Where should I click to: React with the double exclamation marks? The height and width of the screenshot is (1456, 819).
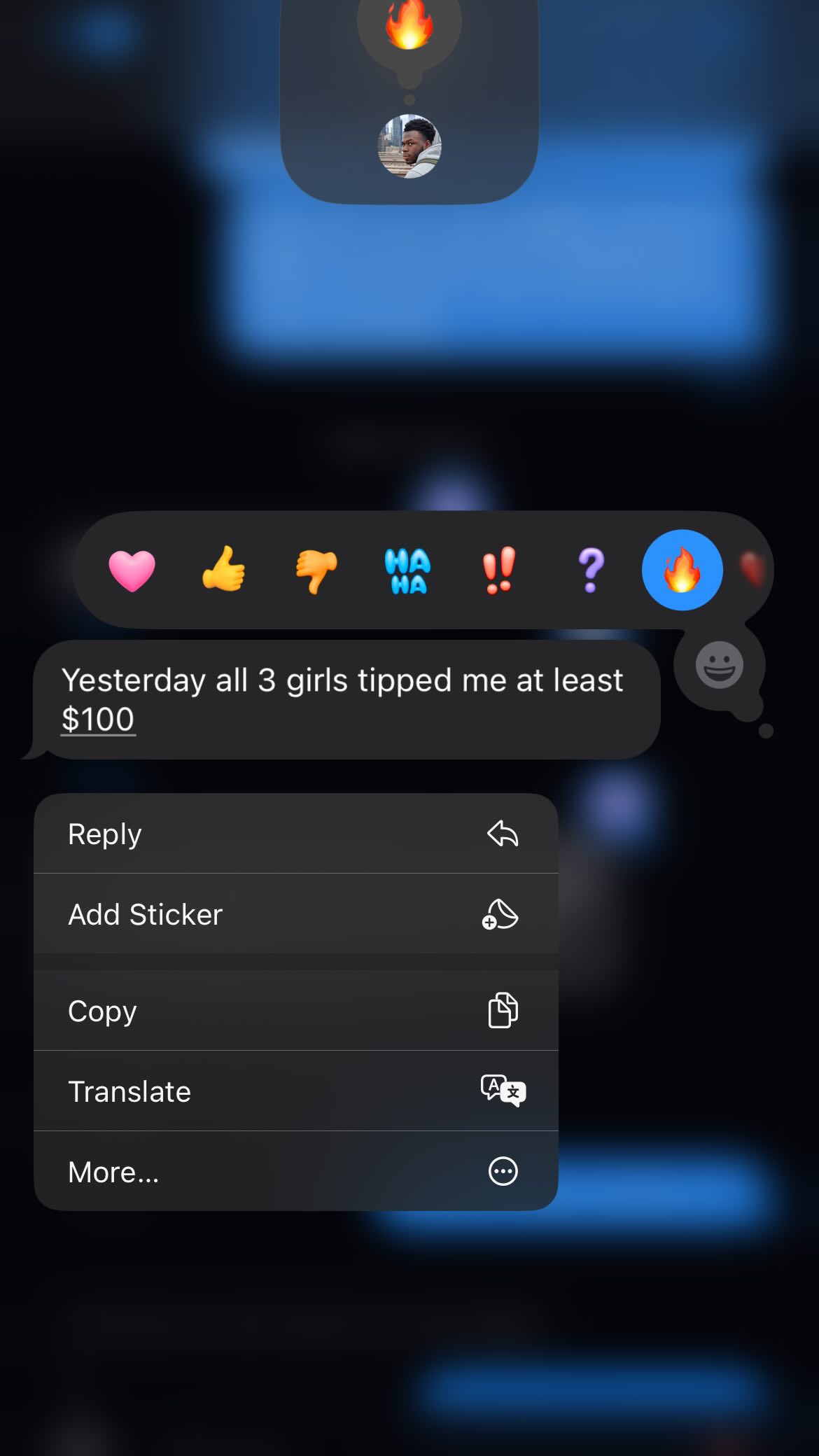[499, 570]
